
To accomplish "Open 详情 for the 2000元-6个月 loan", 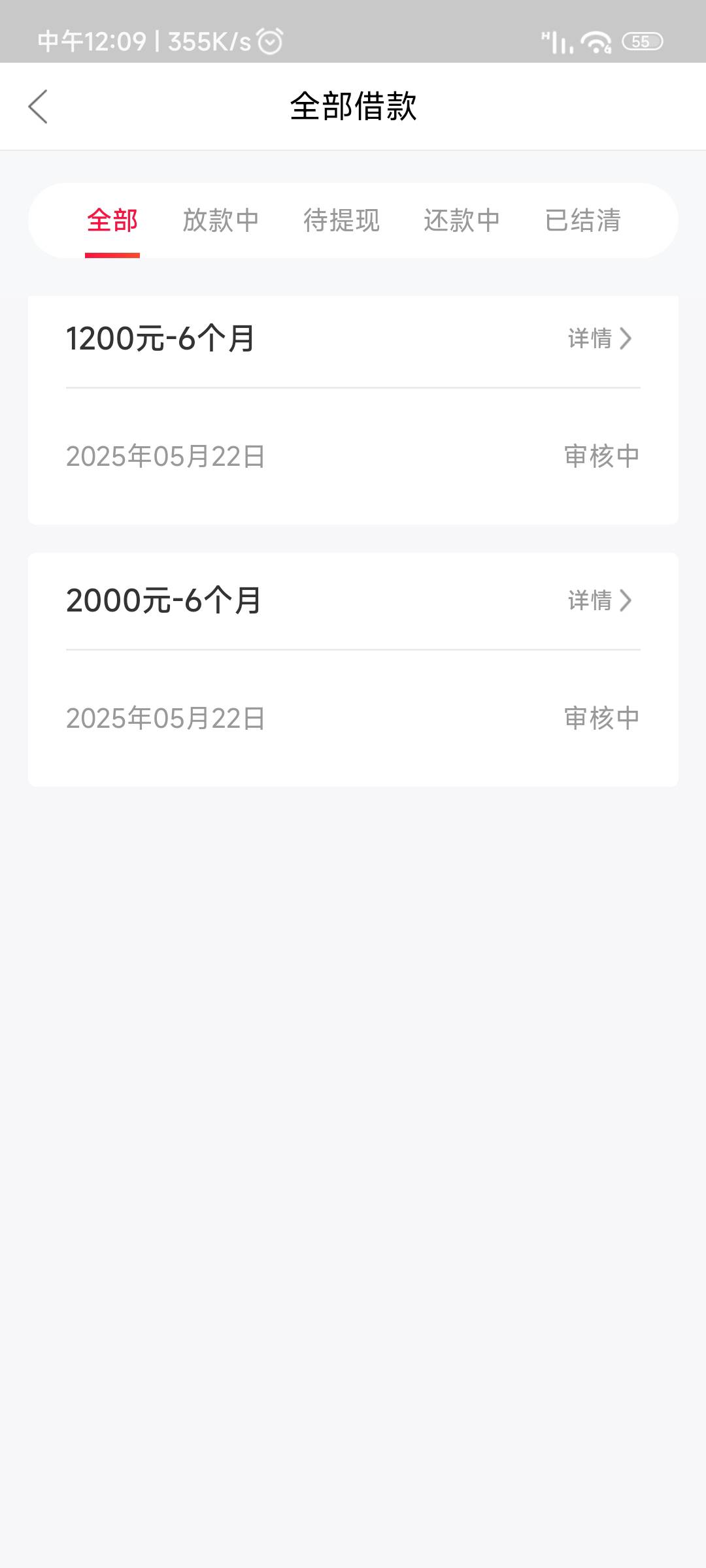I will point(600,600).
